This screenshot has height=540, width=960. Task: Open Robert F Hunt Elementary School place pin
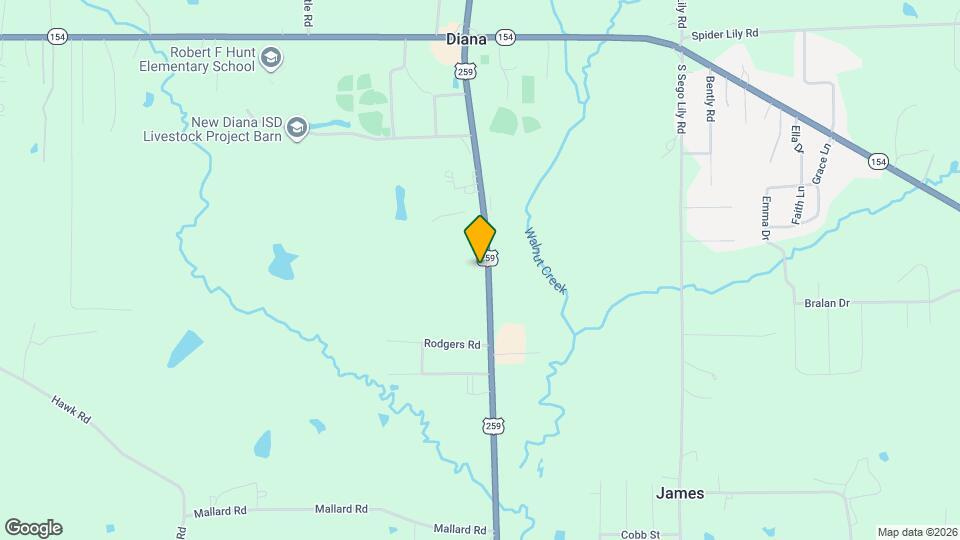tap(270, 60)
